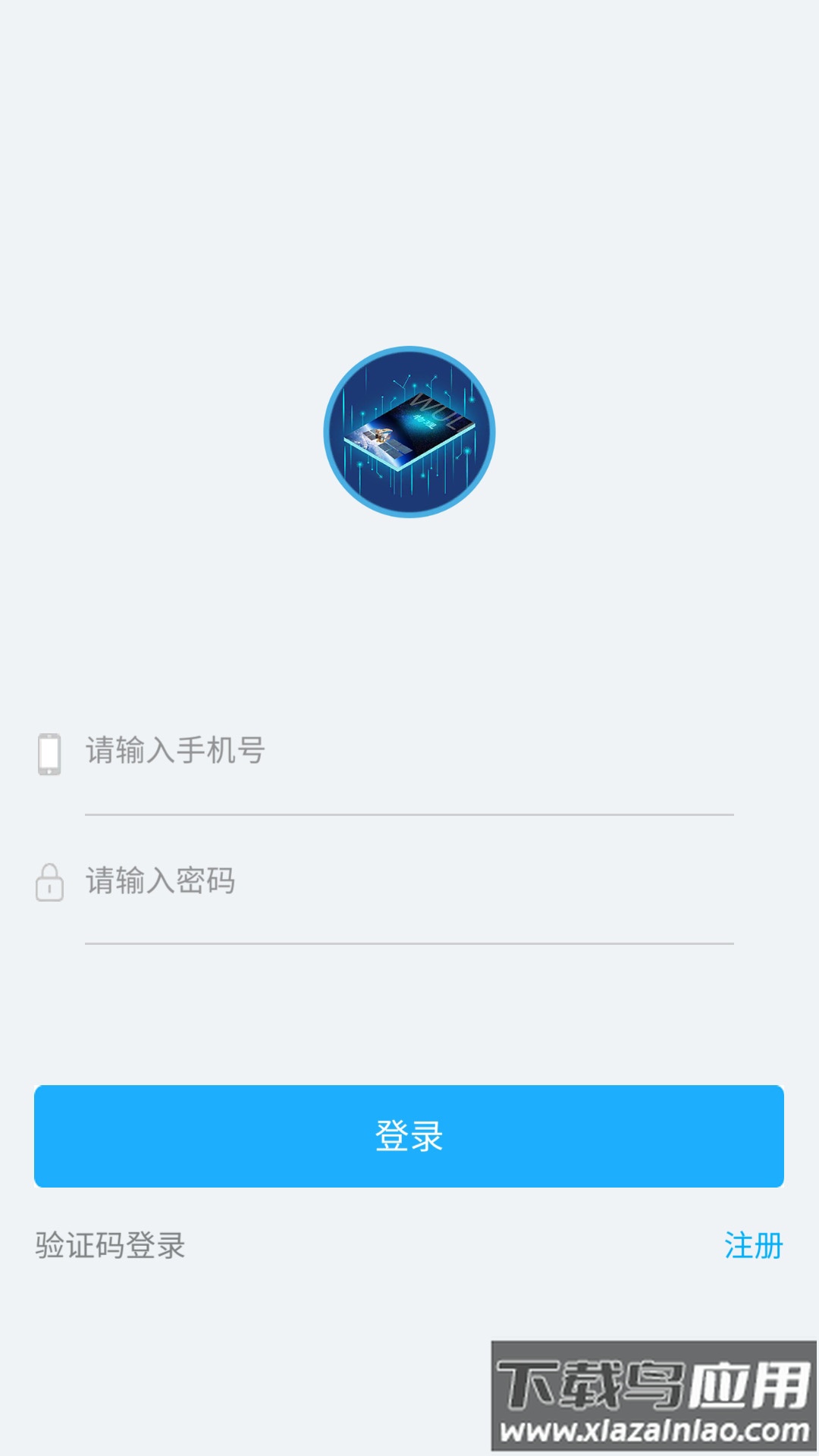
Task: Tap inside the mobile number entry area
Action: pyautogui.click(x=303, y=751)
